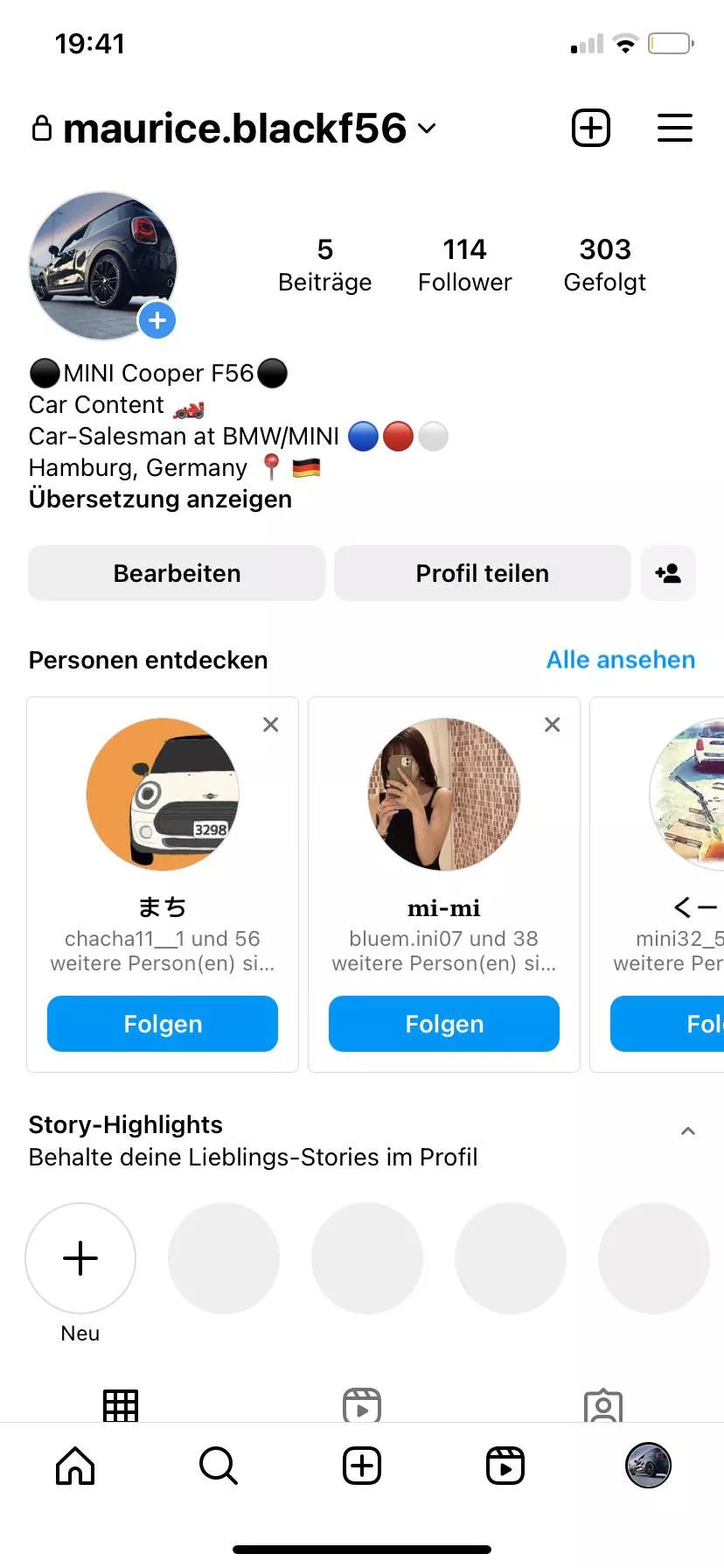The width and height of the screenshot is (724, 1568).
Task: Open the 303 Gefolgt list
Action: pos(604,264)
